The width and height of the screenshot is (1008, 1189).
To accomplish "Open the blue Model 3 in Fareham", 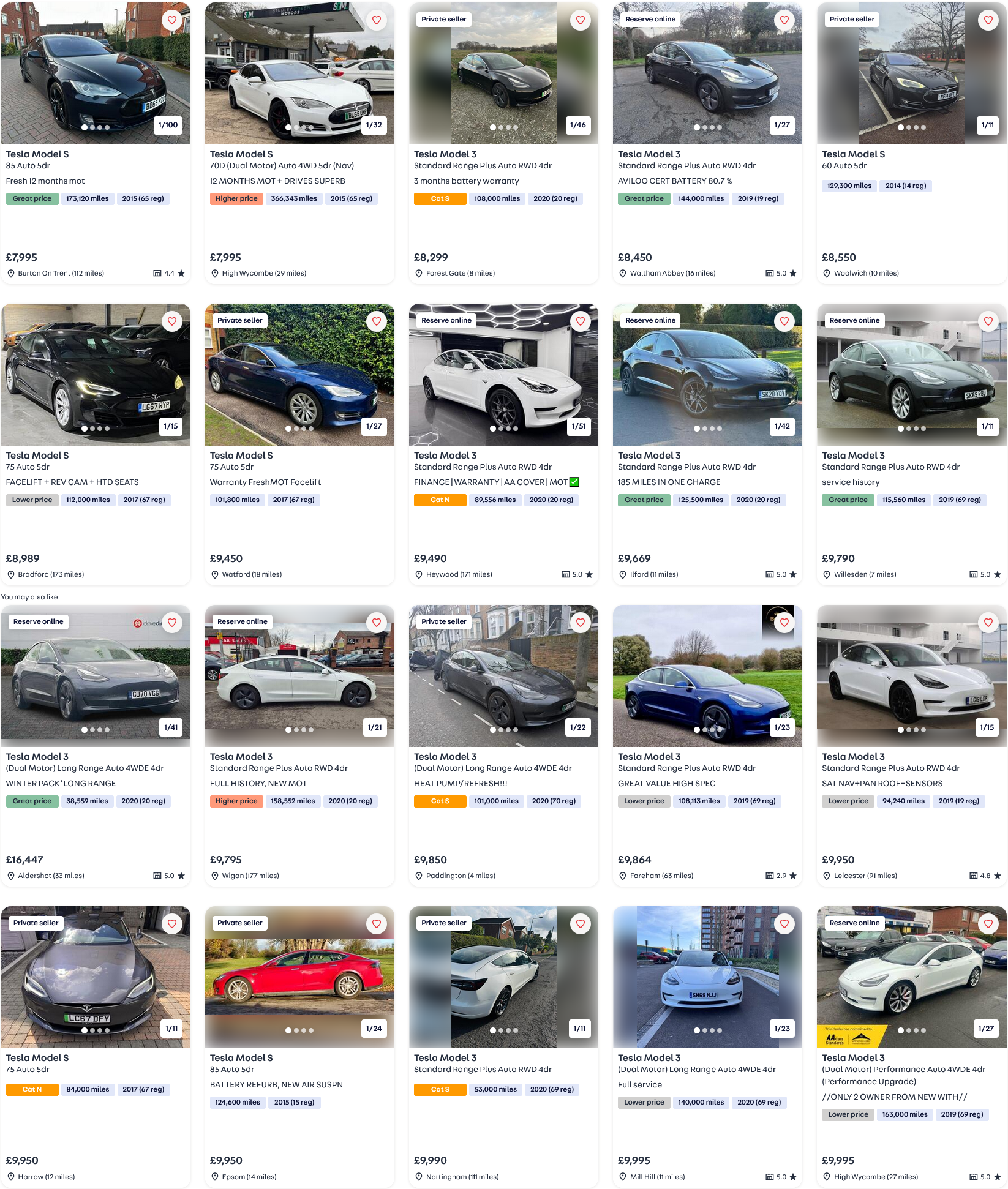I will pos(649,757).
